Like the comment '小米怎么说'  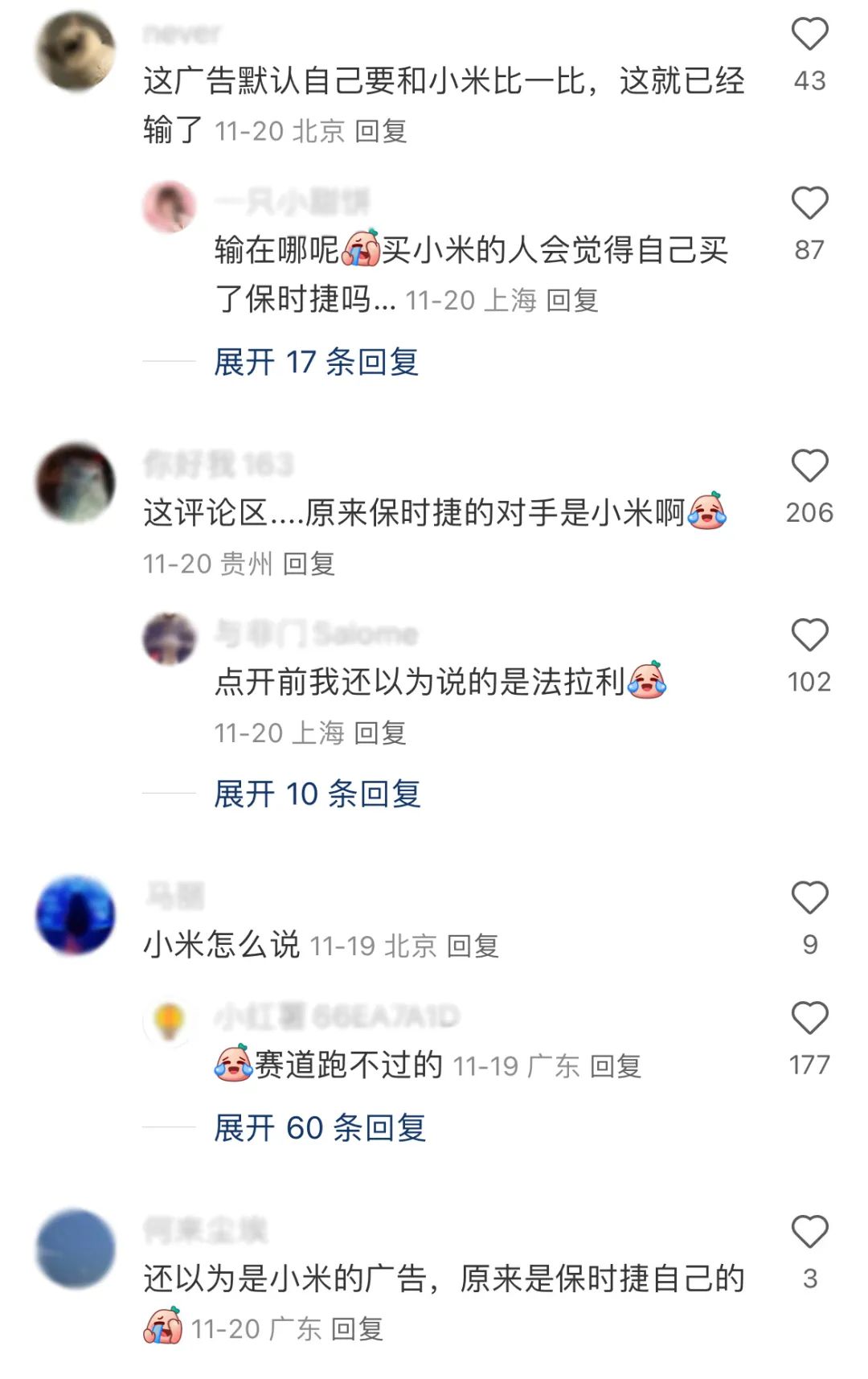click(809, 898)
